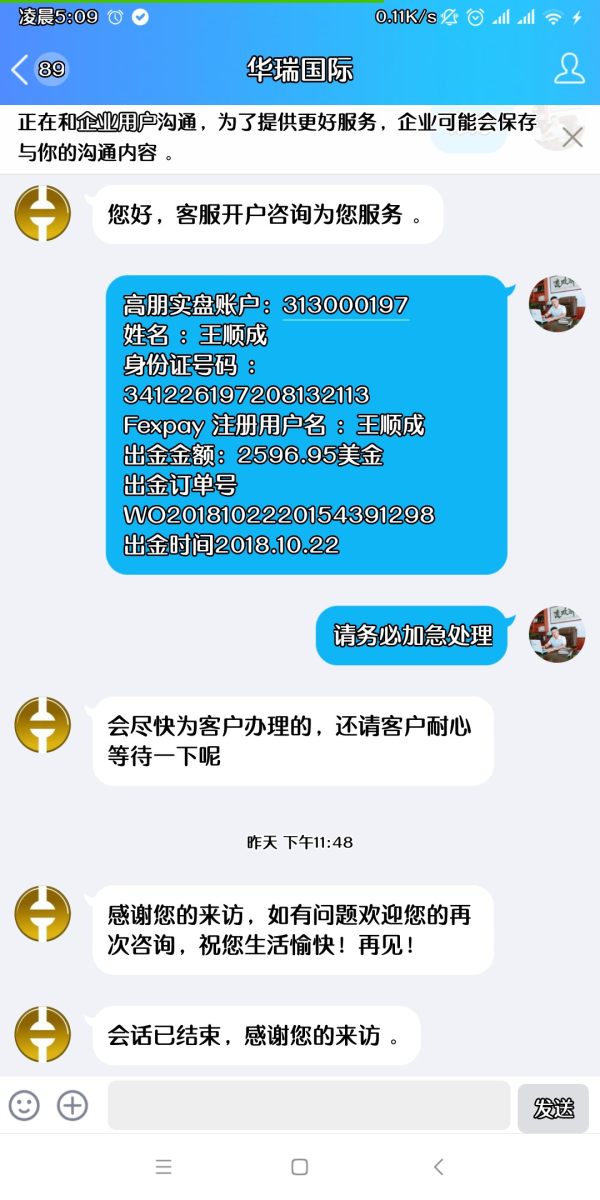Tap the 发送 send button
This screenshot has height=1200, width=600.
pos(552,1108)
